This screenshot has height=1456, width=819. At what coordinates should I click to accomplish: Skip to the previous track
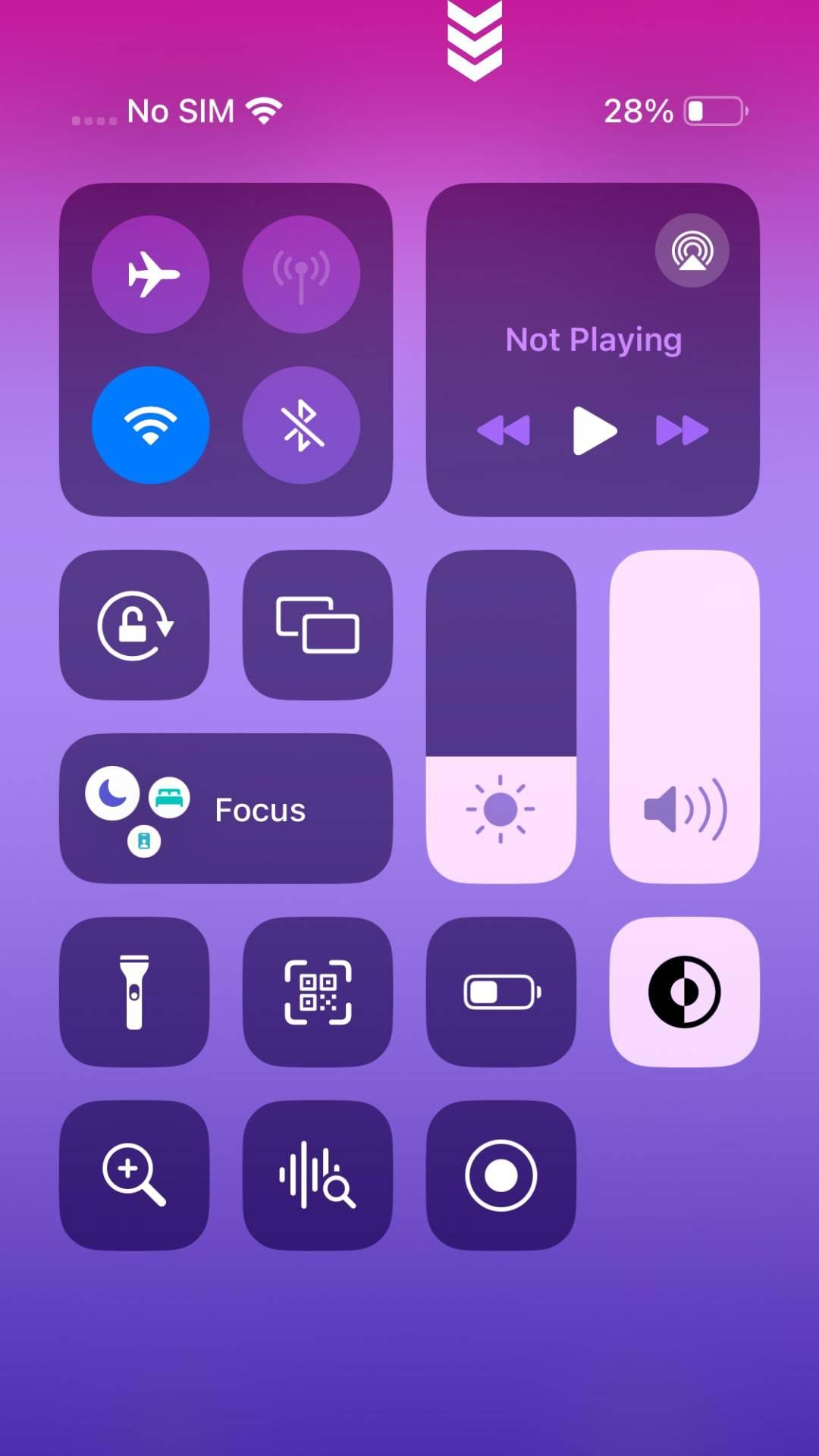(x=504, y=431)
